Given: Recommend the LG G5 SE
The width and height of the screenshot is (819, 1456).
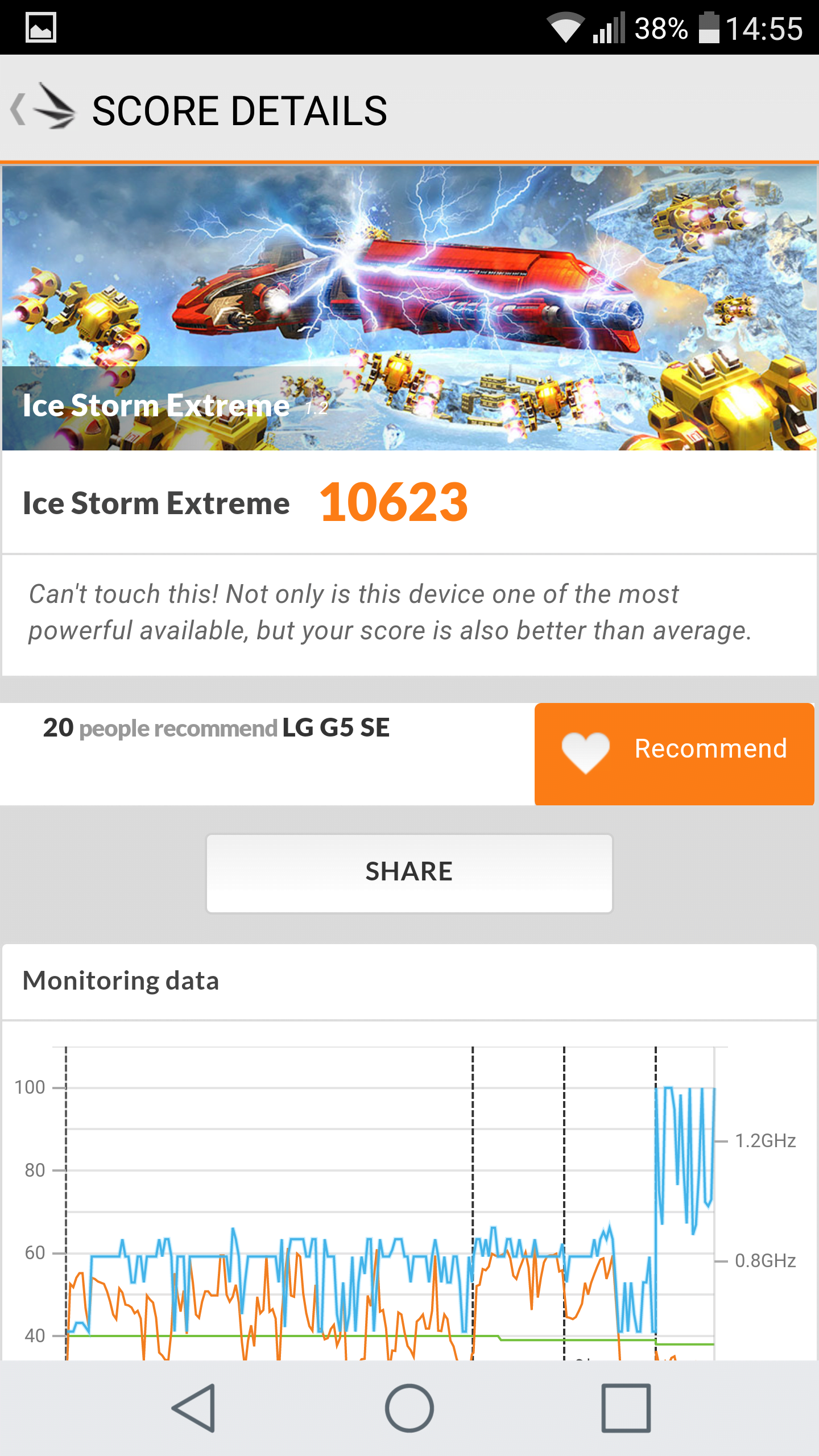Looking at the screenshot, I should click(x=674, y=754).
